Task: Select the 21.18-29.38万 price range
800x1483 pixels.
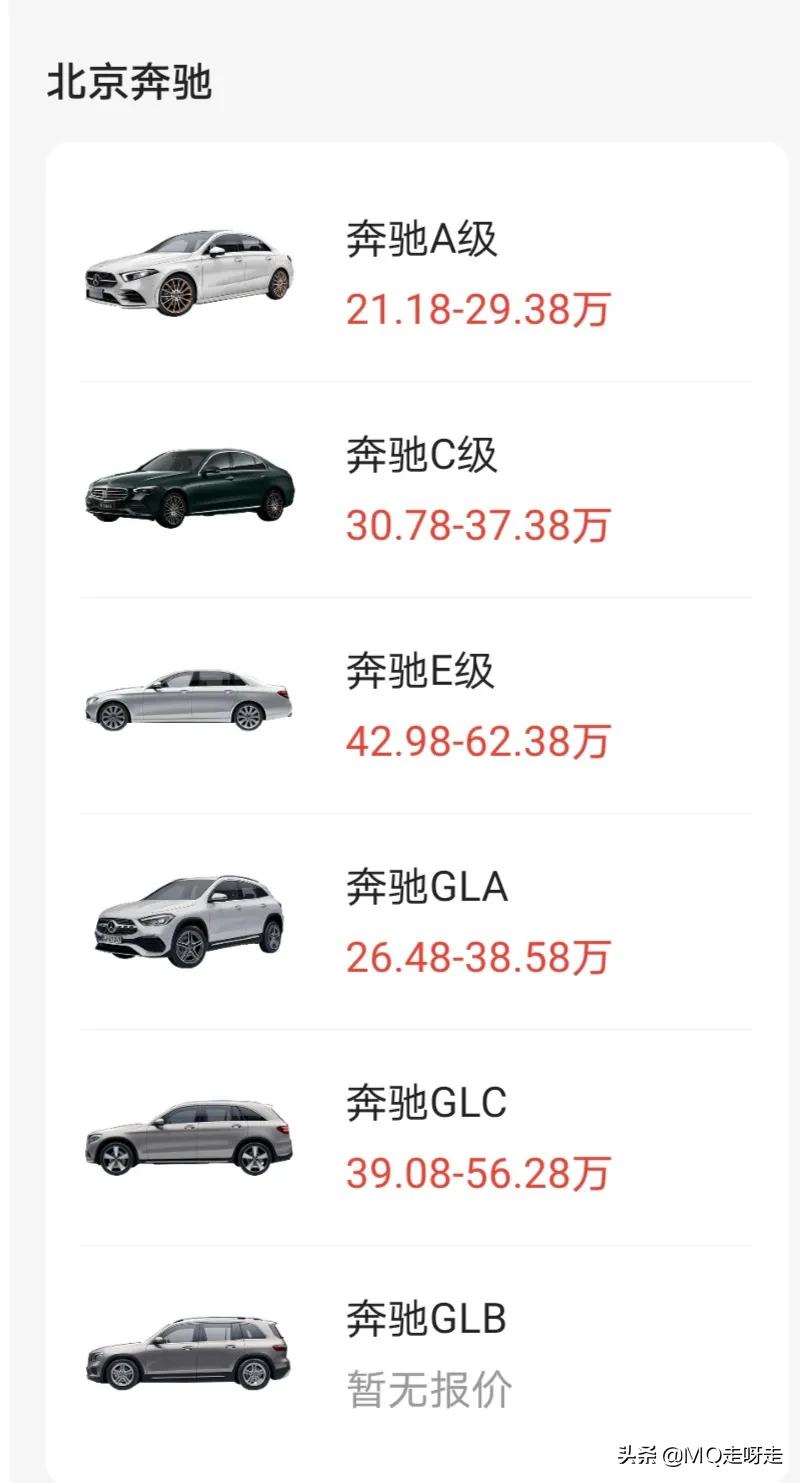Action: pos(476,310)
